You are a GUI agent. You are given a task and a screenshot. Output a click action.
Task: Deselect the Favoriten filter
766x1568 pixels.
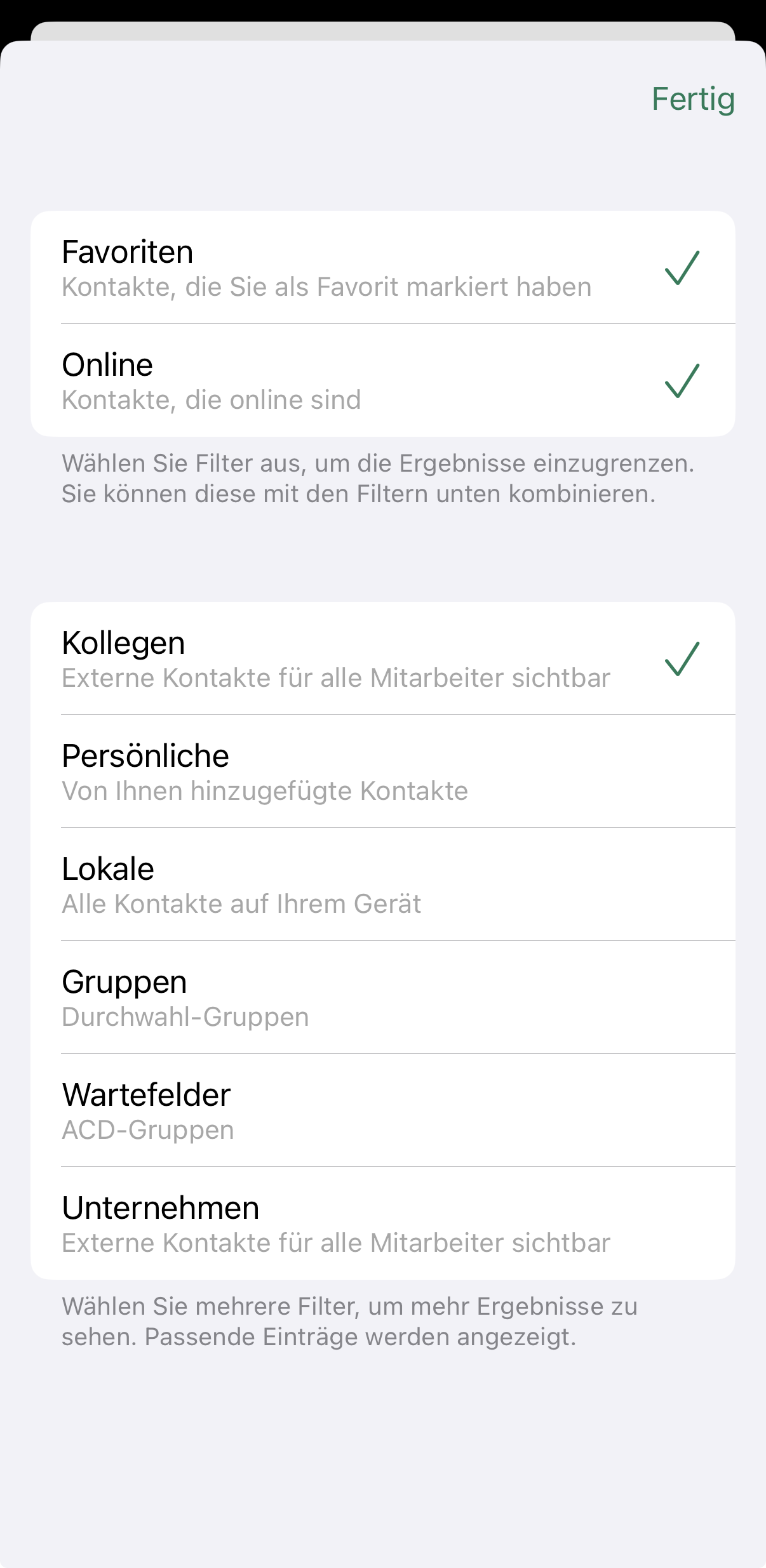[x=382, y=268]
